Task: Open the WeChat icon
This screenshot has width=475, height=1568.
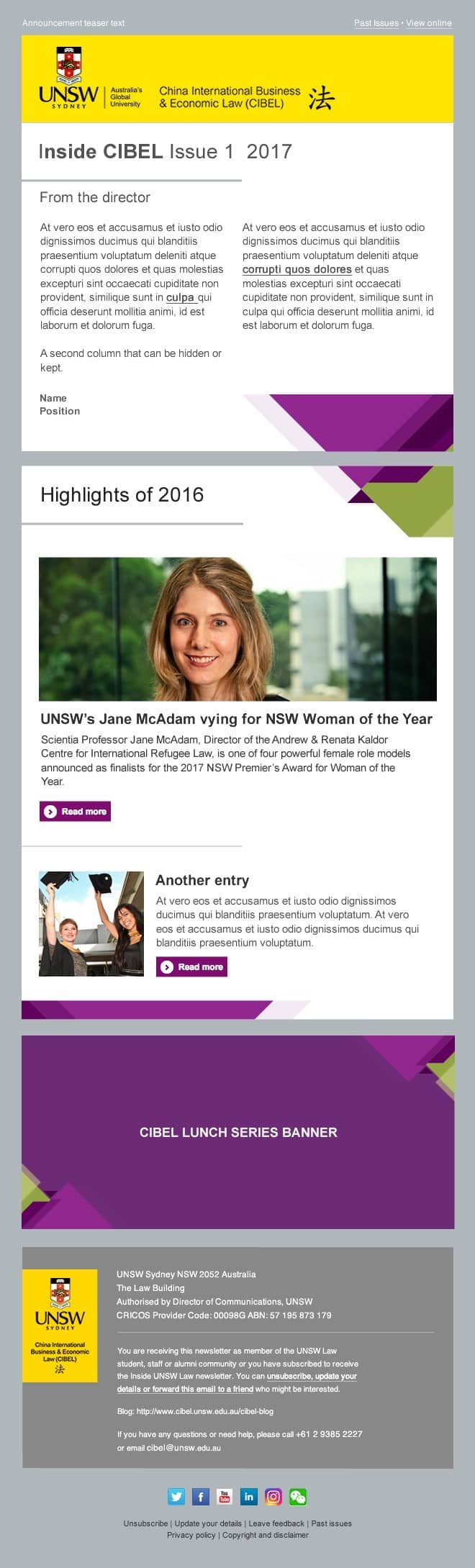Action: click(x=298, y=1497)
